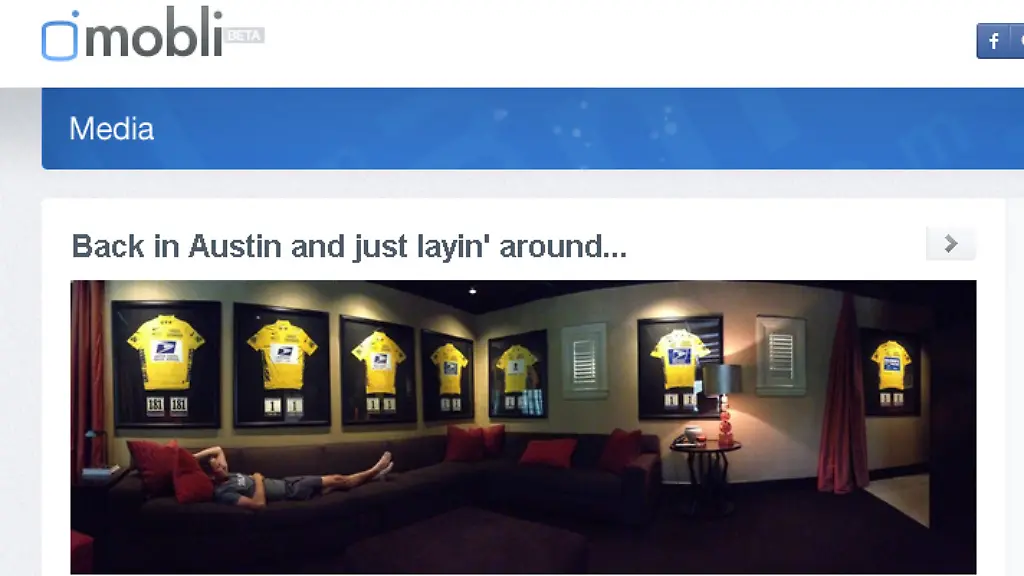Tap the Facebook button in the header
Screen dimensions: 1024x576
point(994,41)
